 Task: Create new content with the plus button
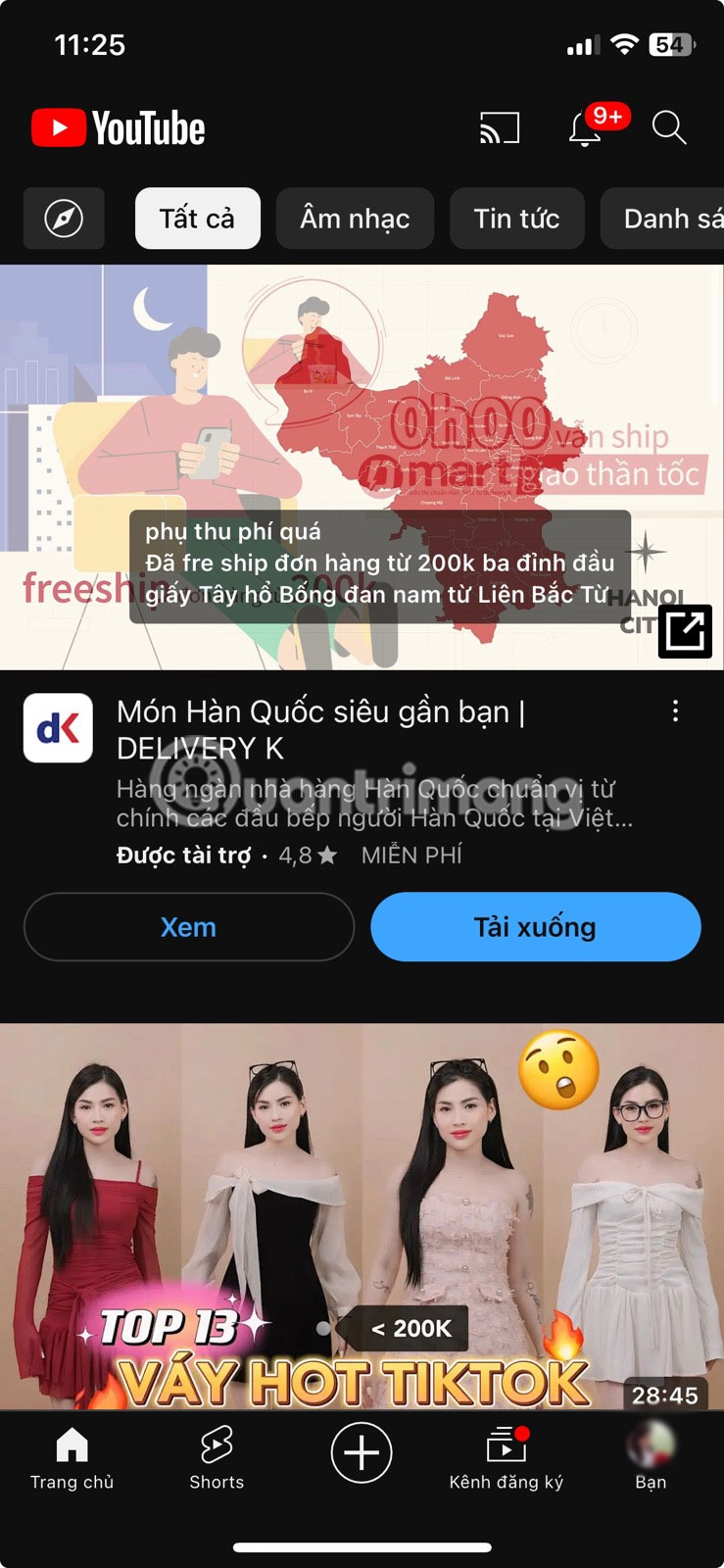click(x=362, y=1452)
